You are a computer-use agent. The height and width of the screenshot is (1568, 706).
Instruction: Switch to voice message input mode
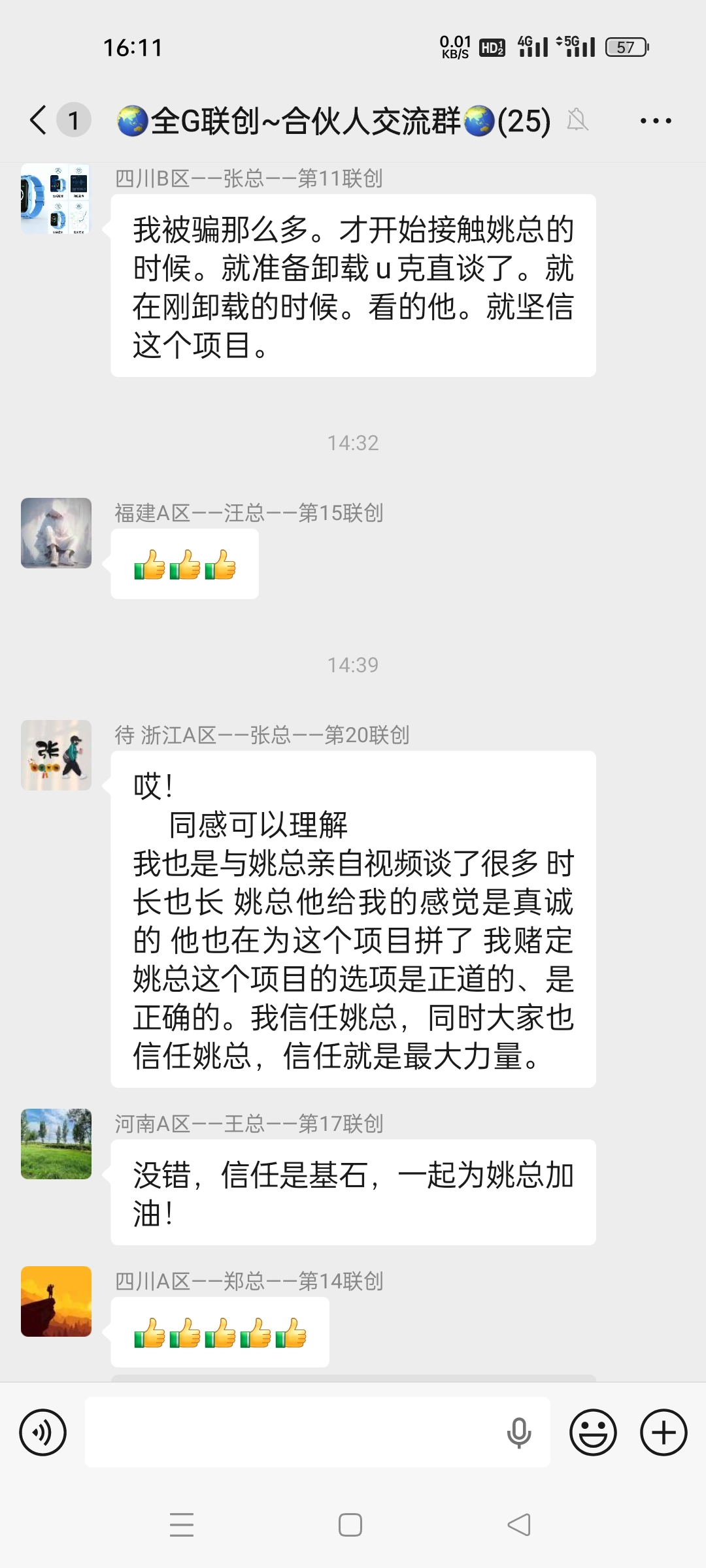click(42, 1432)
